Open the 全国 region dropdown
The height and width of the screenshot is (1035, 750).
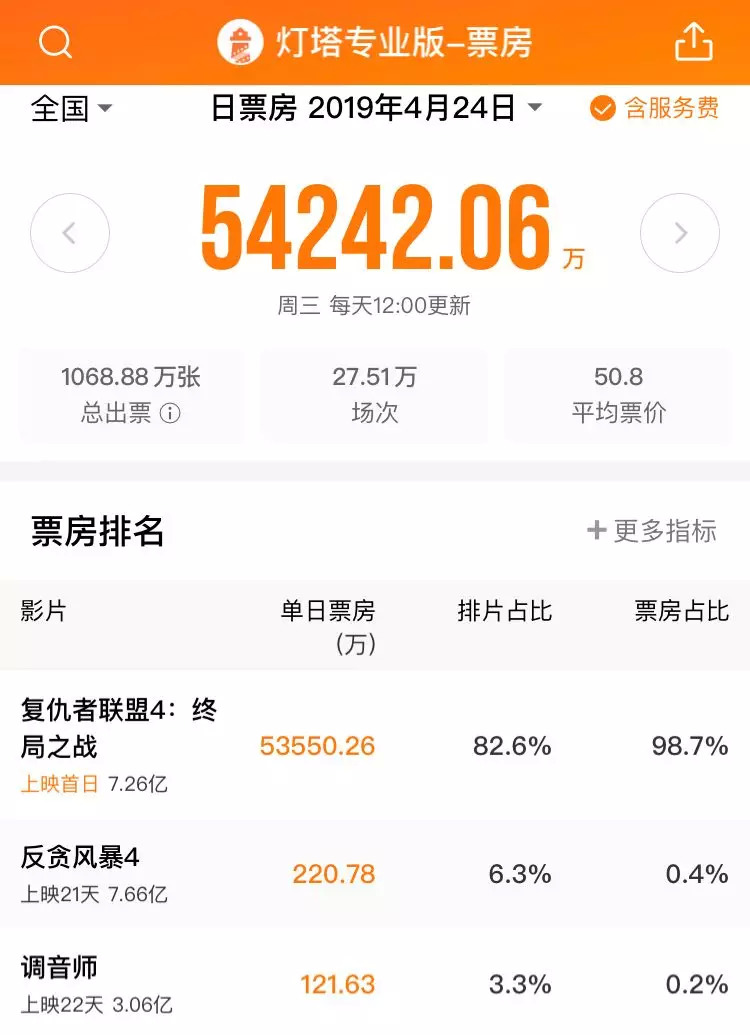click(72, 108)
